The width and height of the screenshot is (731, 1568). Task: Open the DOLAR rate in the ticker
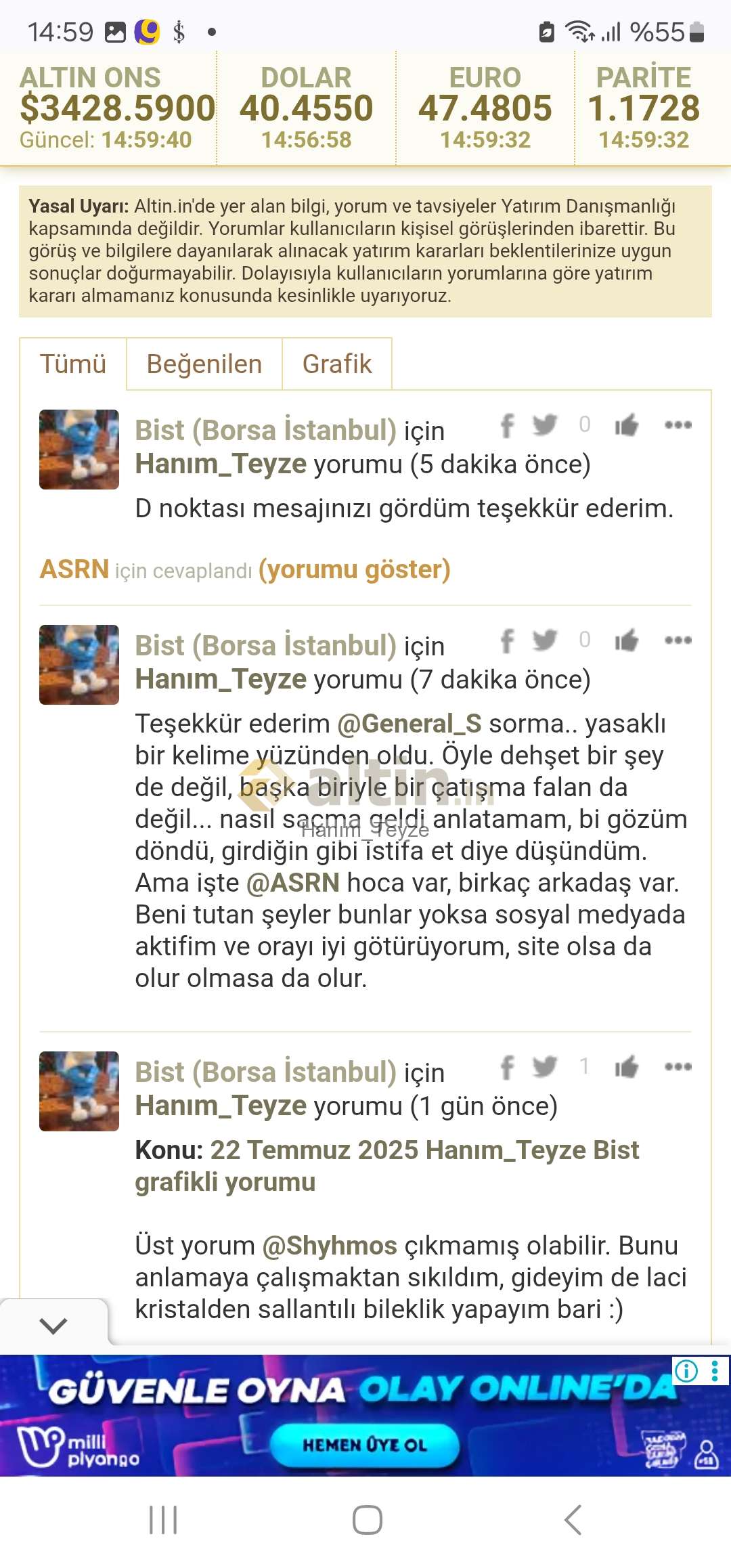point(306,108)
